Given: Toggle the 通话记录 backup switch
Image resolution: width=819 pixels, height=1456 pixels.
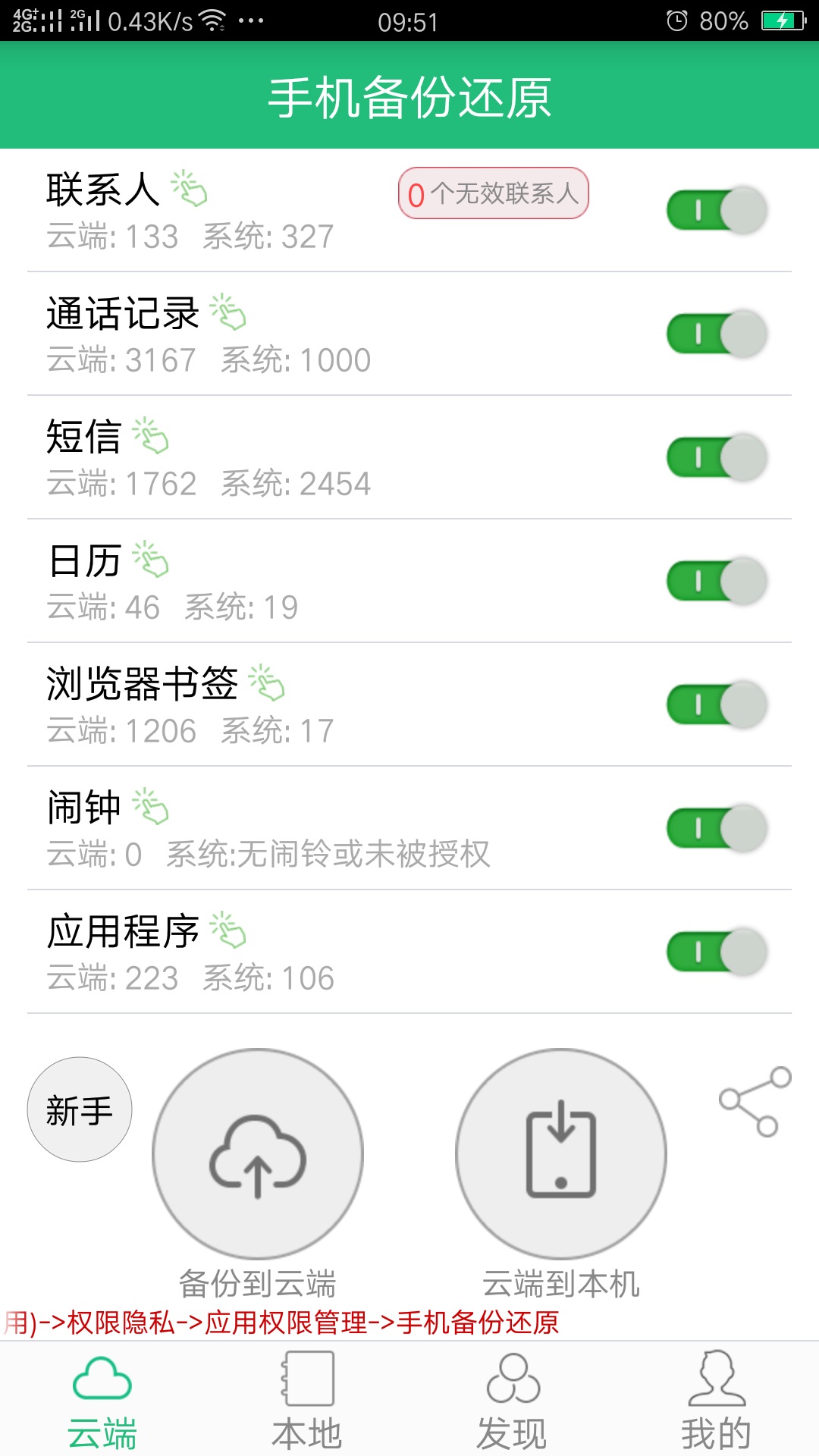Looking at the screenshot, I should 717,334.
